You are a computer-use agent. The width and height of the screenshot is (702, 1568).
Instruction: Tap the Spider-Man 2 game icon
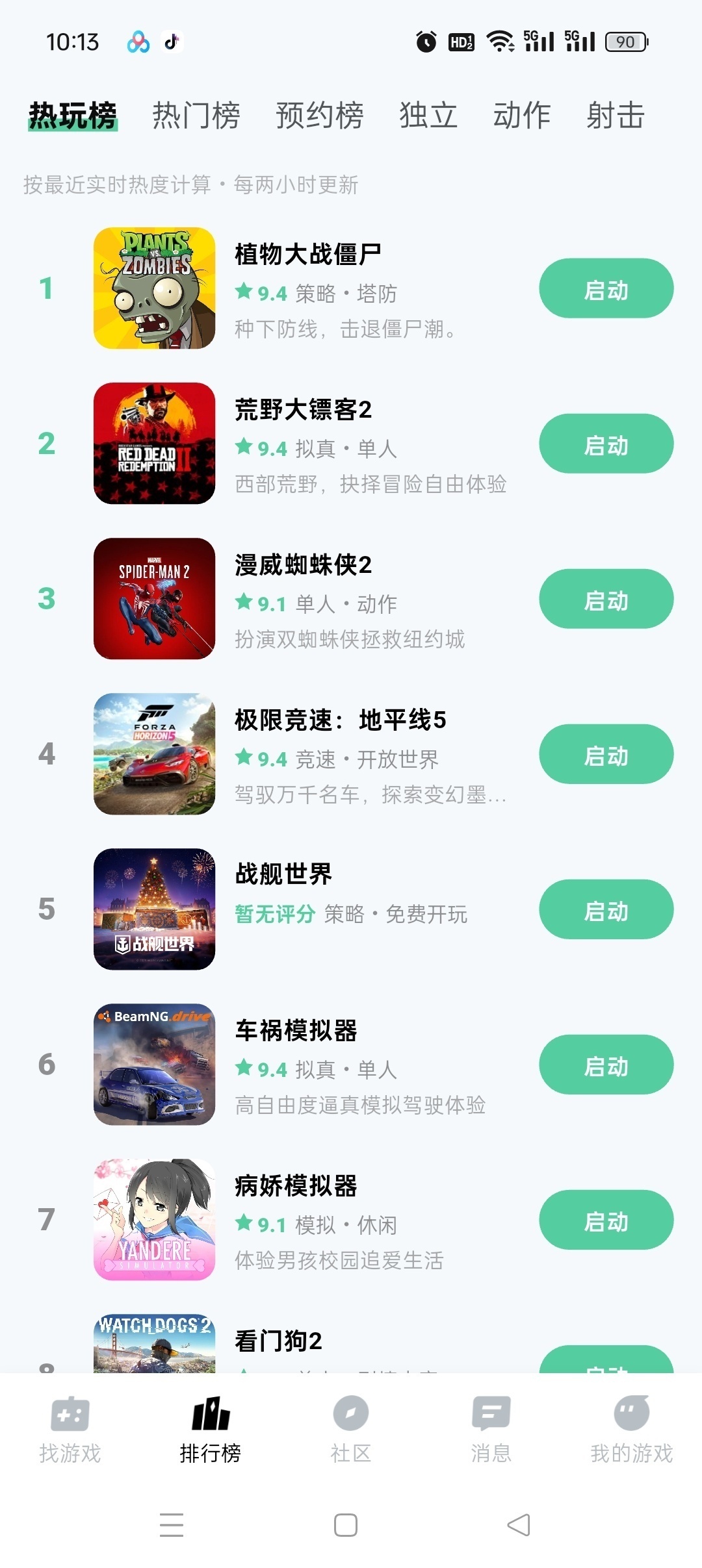pos(154,599)
